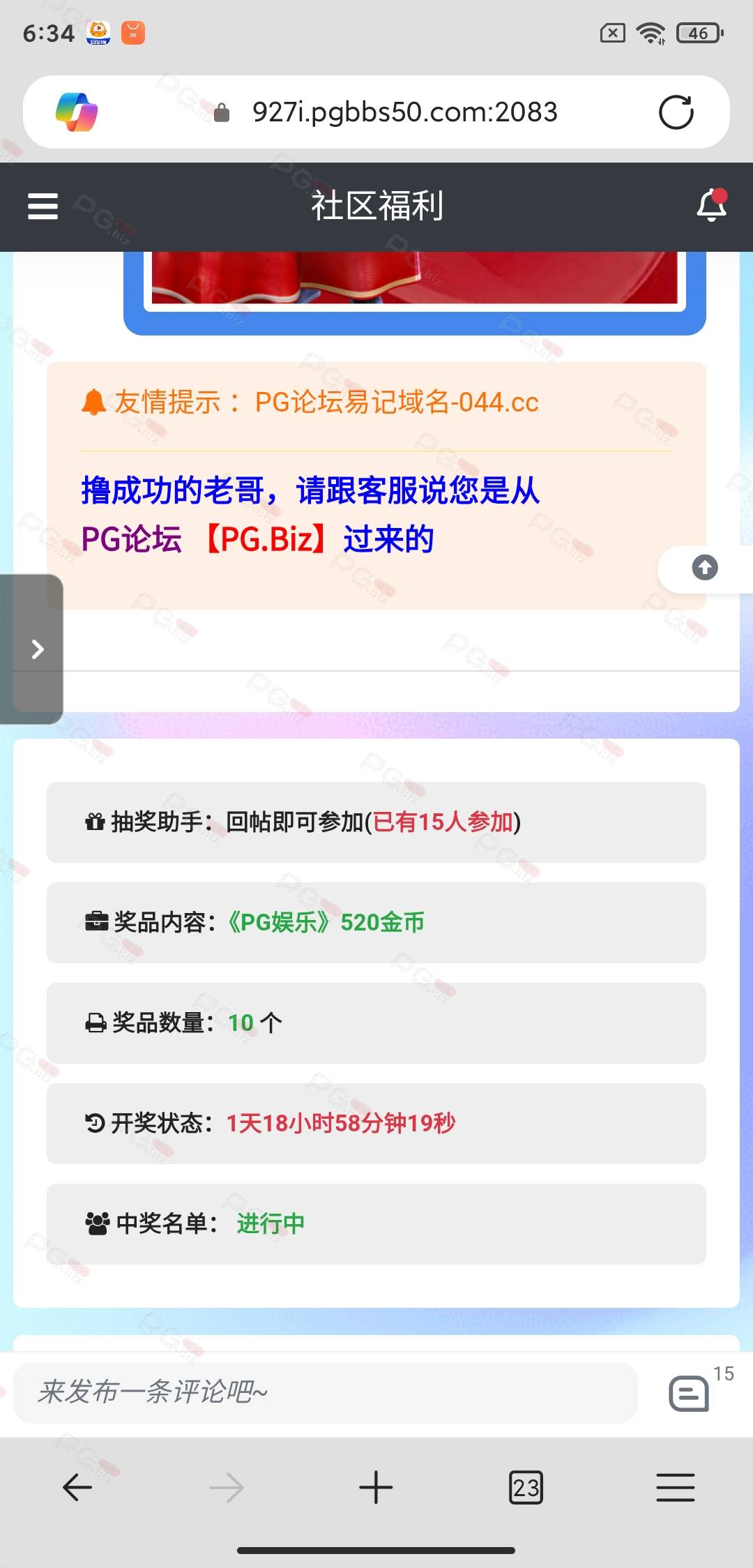Reload the page
753x1568 pixels.
pos(676,112)
